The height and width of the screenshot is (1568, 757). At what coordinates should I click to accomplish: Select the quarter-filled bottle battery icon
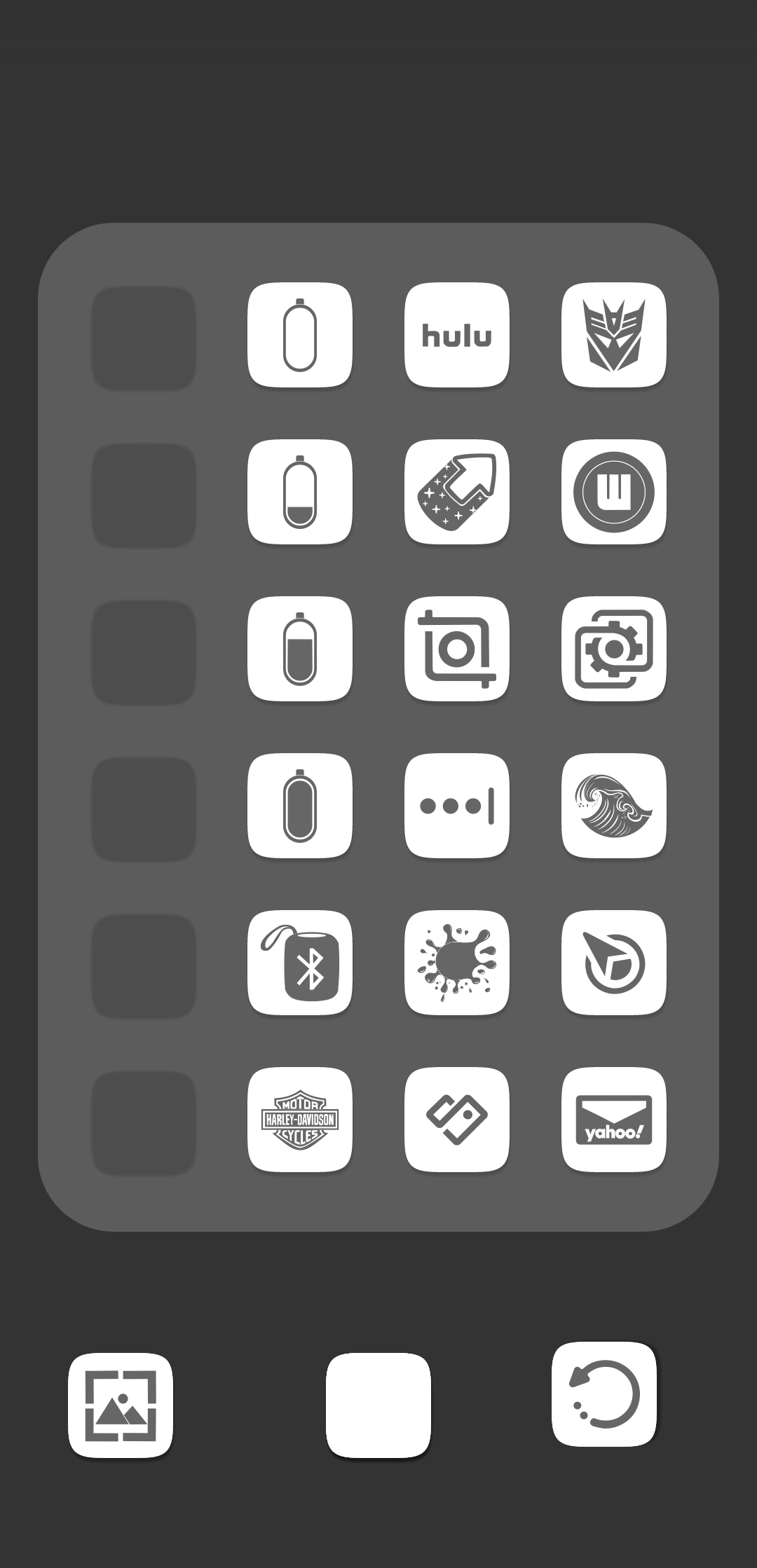(300, 492)
